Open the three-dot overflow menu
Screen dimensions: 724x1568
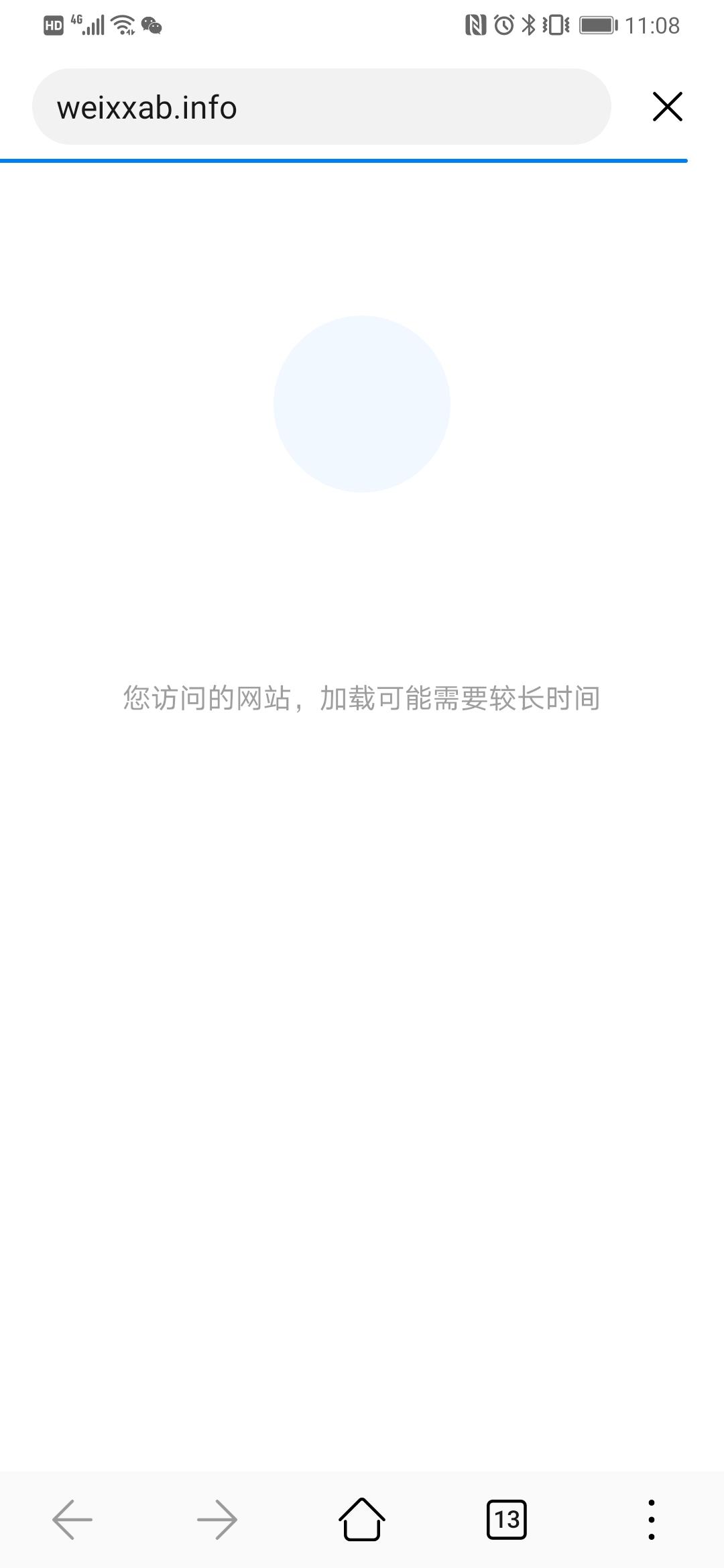tap(651, 1520)
